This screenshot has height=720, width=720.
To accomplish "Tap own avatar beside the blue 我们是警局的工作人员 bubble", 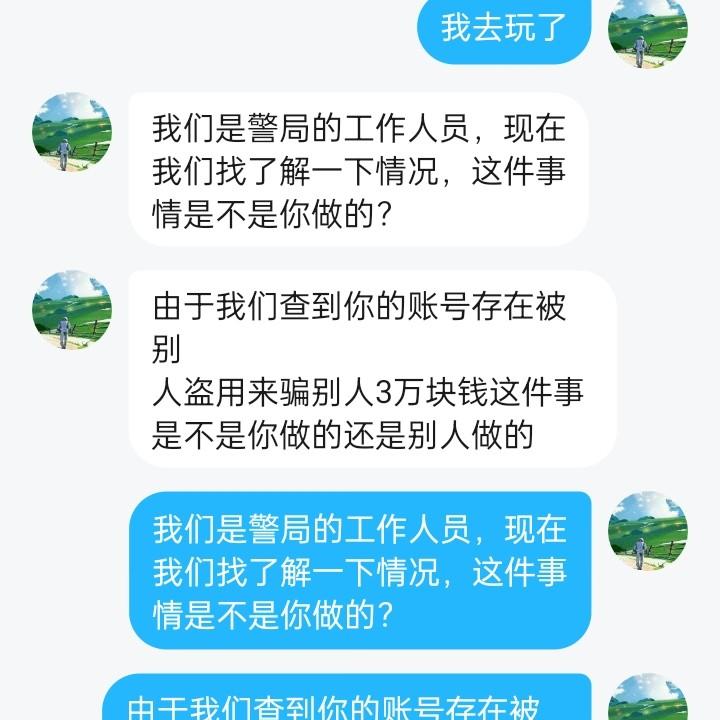I will (647, 531).
